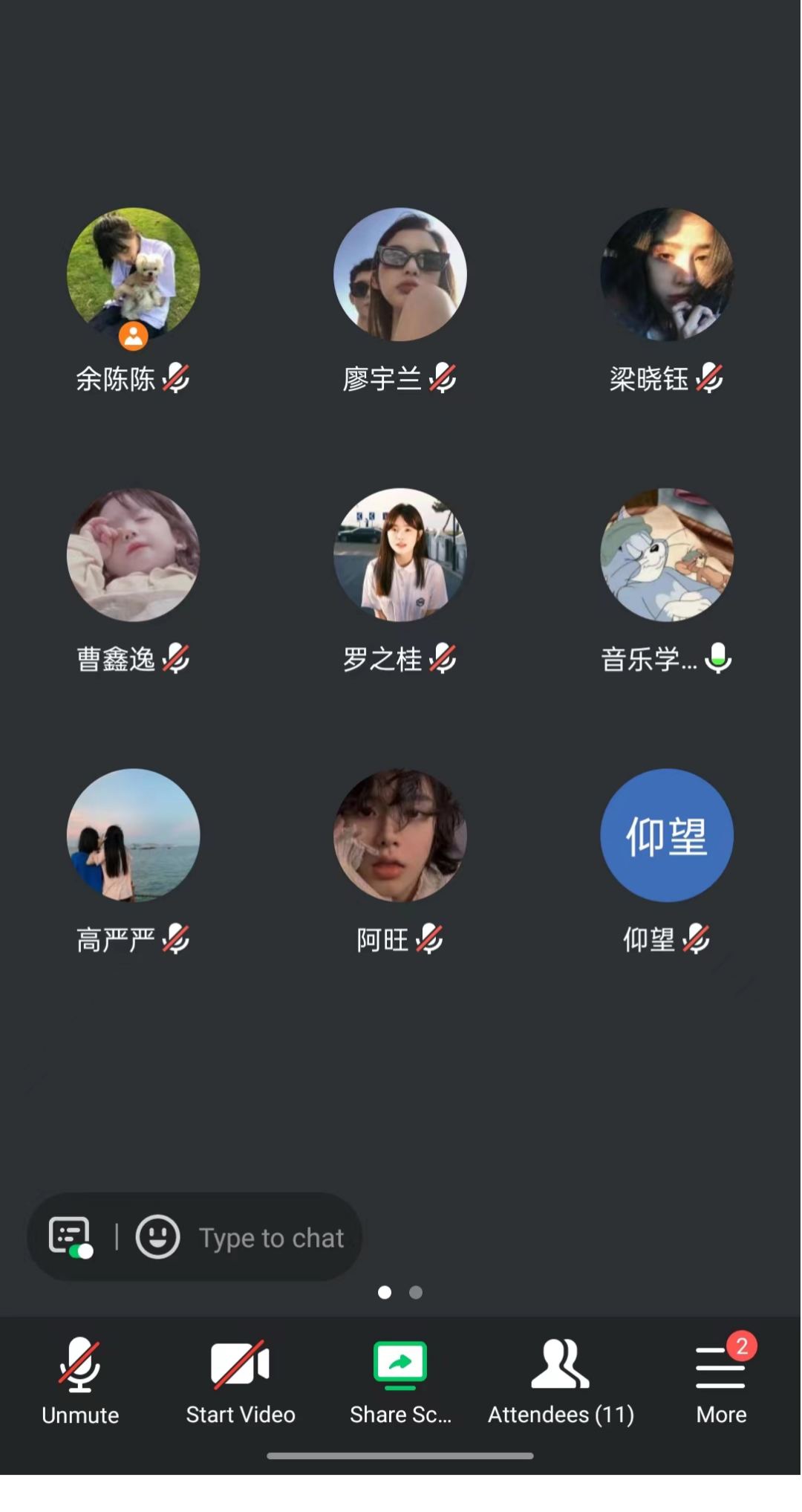Open the More menu

tap(721, 1380)
